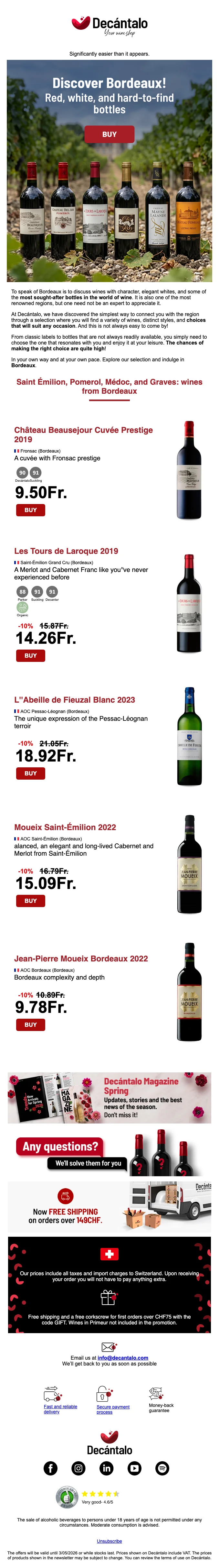Email info@decantalo.com
Image resolution: width=219 pixels, height=1568 pixels.
123,1357
